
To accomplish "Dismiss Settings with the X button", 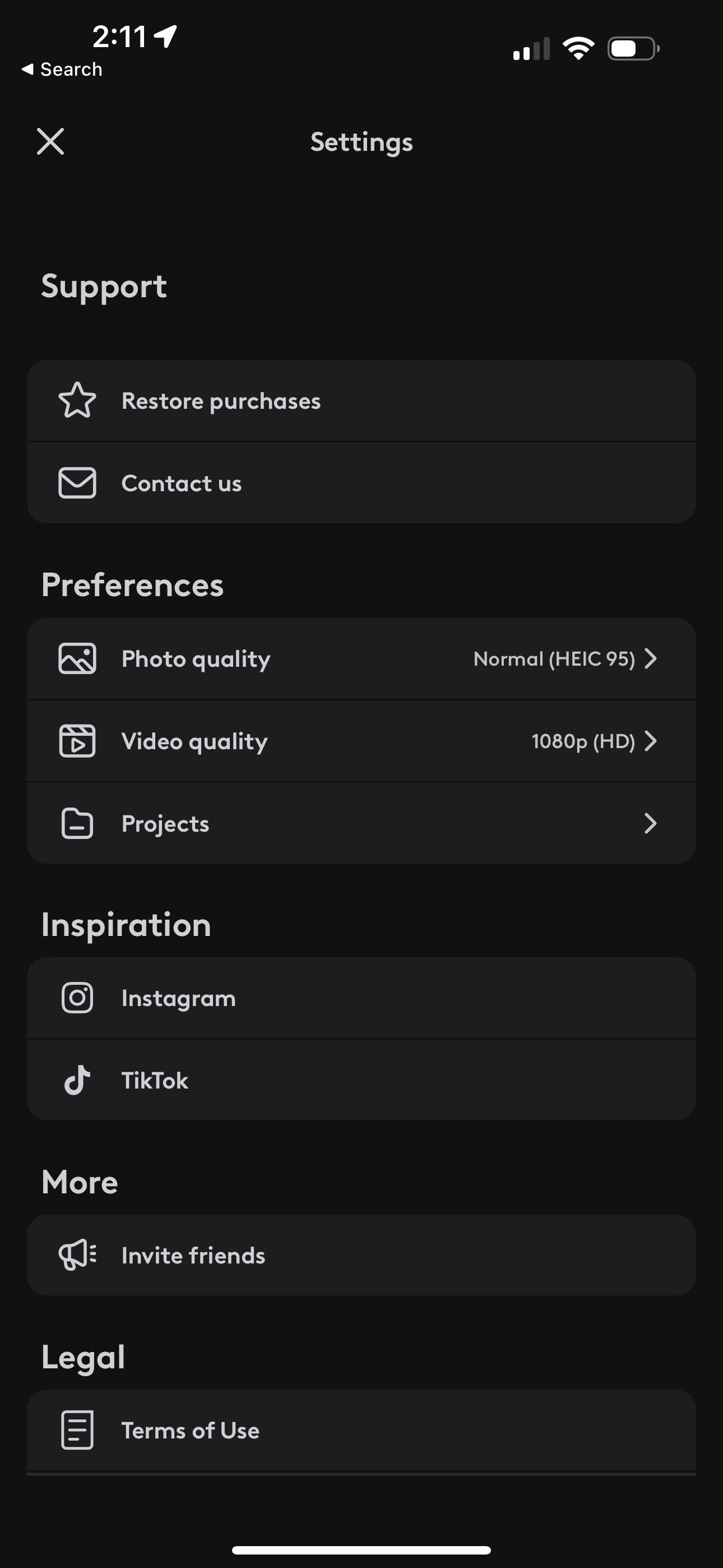I will point(50,141).
